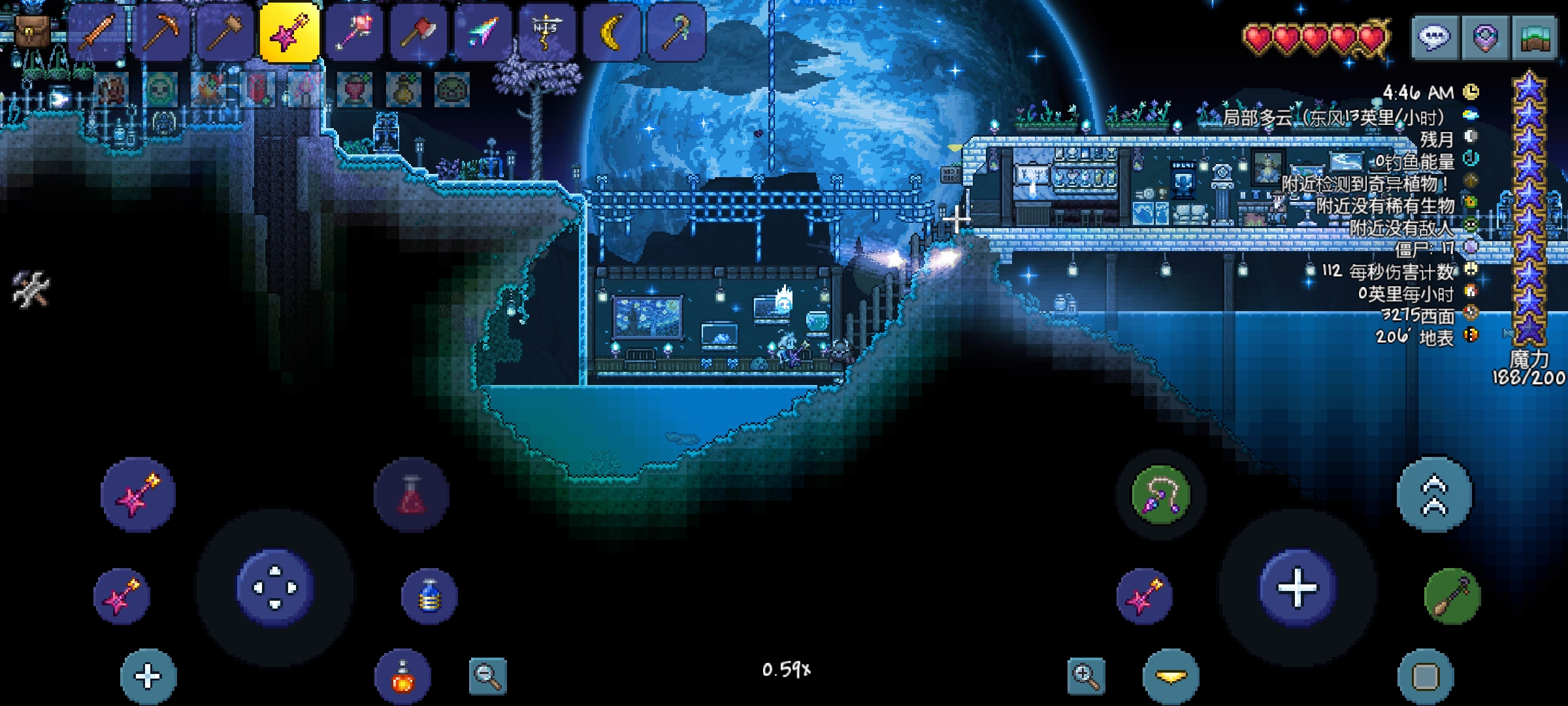Use the orange buff potion
Image resolution: width=1568 pixels, height=706 pixels.
(x=402, y=677)
